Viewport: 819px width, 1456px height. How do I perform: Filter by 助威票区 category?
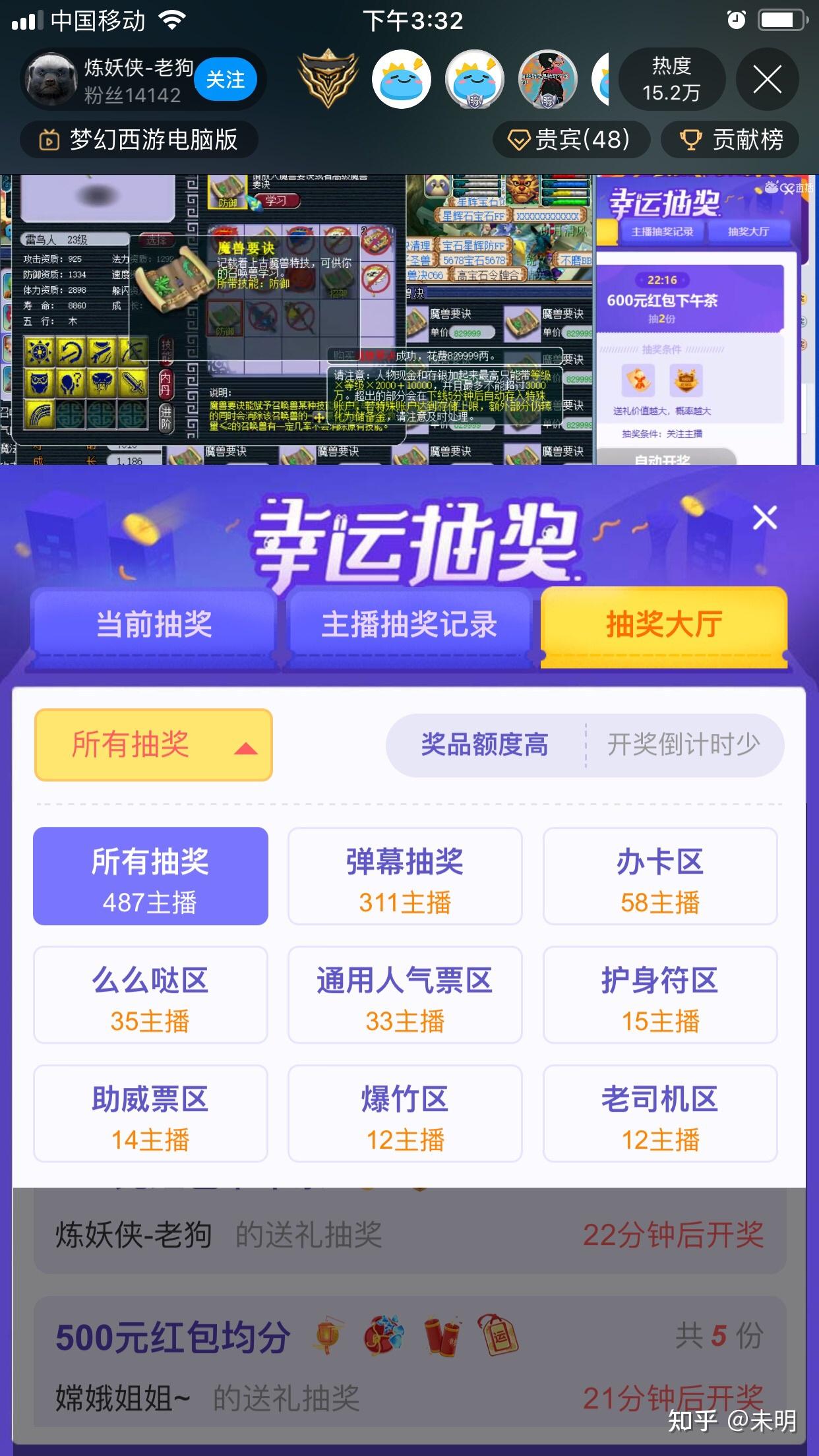[150, 1114]
